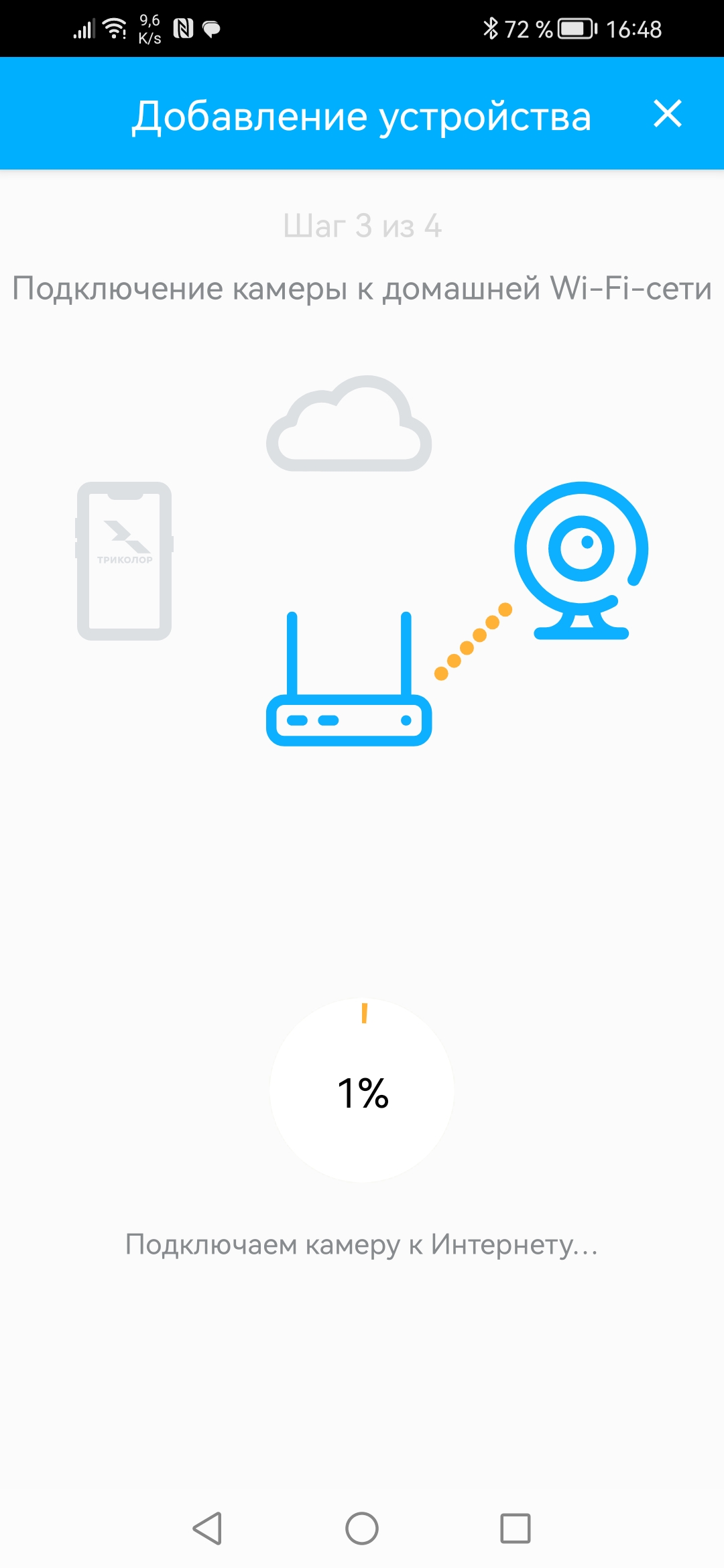This screenshot has width=724, height=1568.
Task: Open the recent apps view
Action: pyautogui.click(x=516, y=1528)
